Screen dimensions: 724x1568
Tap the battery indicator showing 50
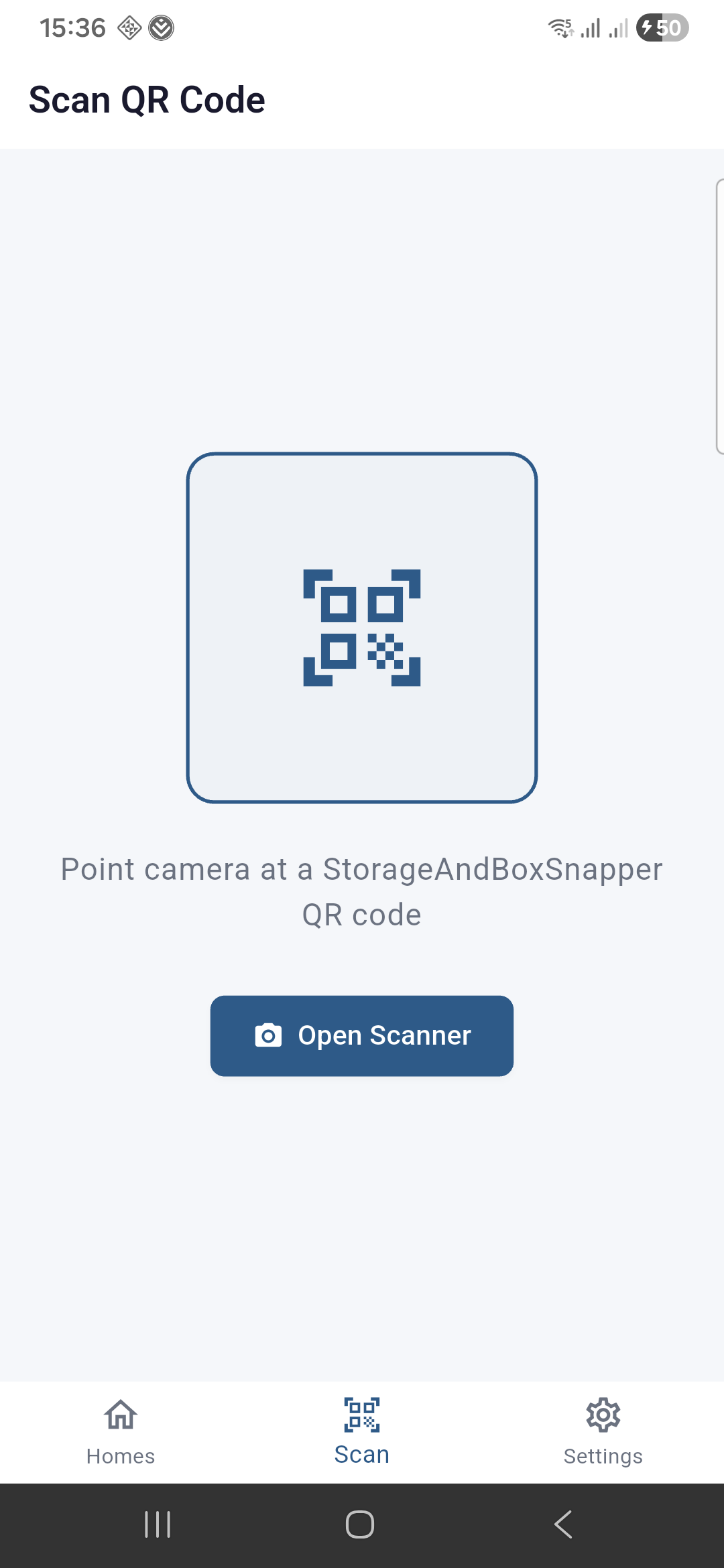[x=660, y=27]
